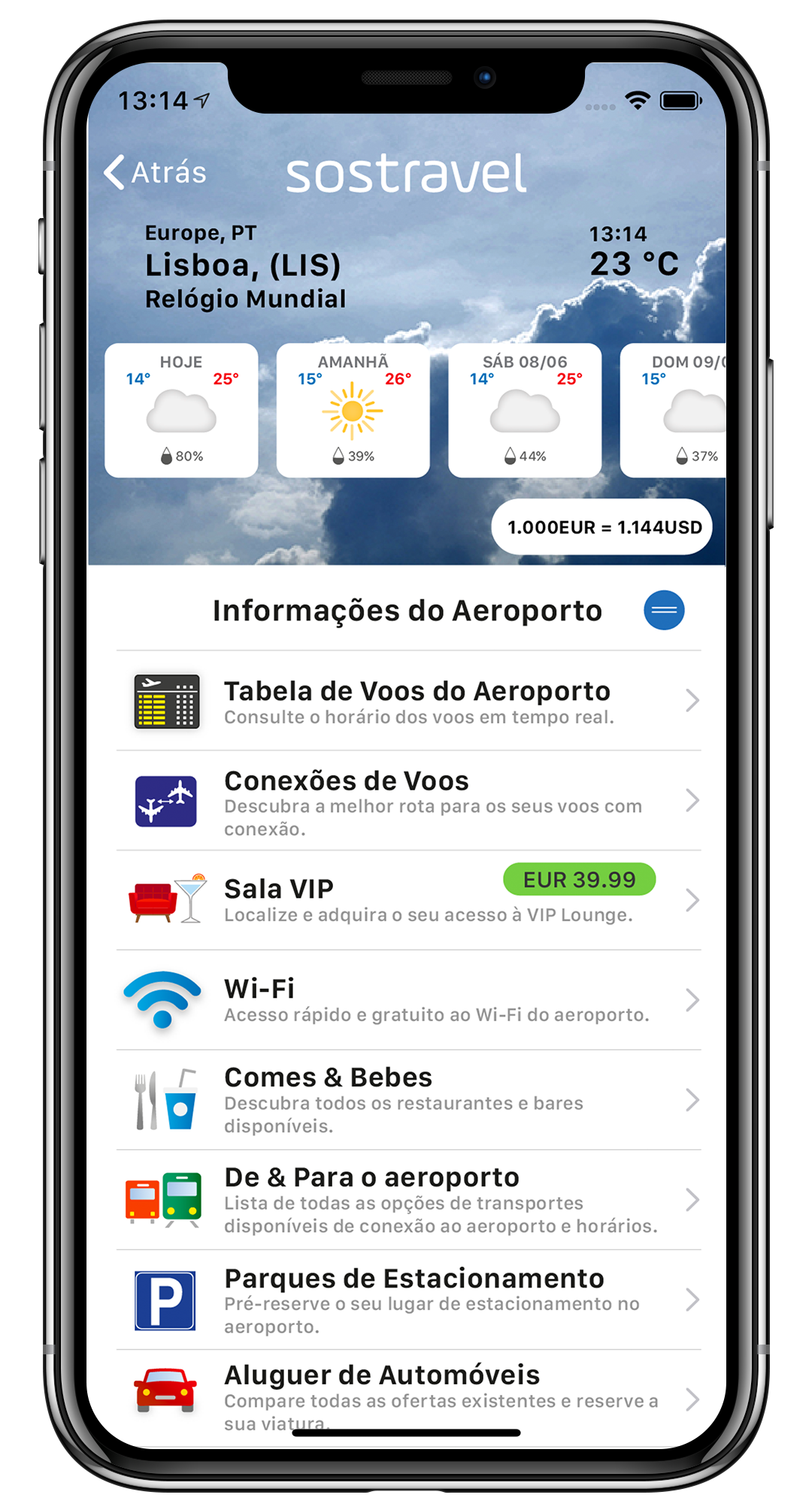Open Comes & Bebes restaurants list

tap(410, 1100)
